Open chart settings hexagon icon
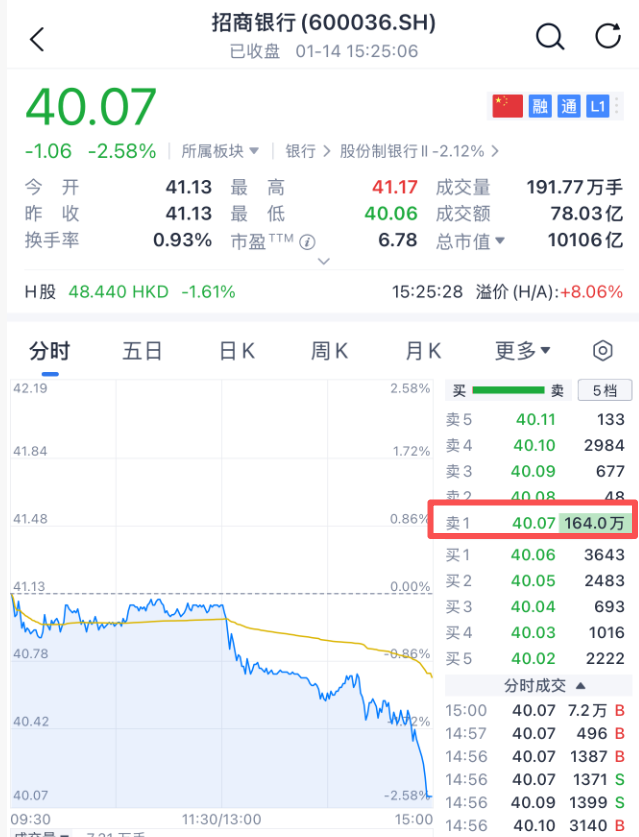639x837 pixels. (602, 351)
